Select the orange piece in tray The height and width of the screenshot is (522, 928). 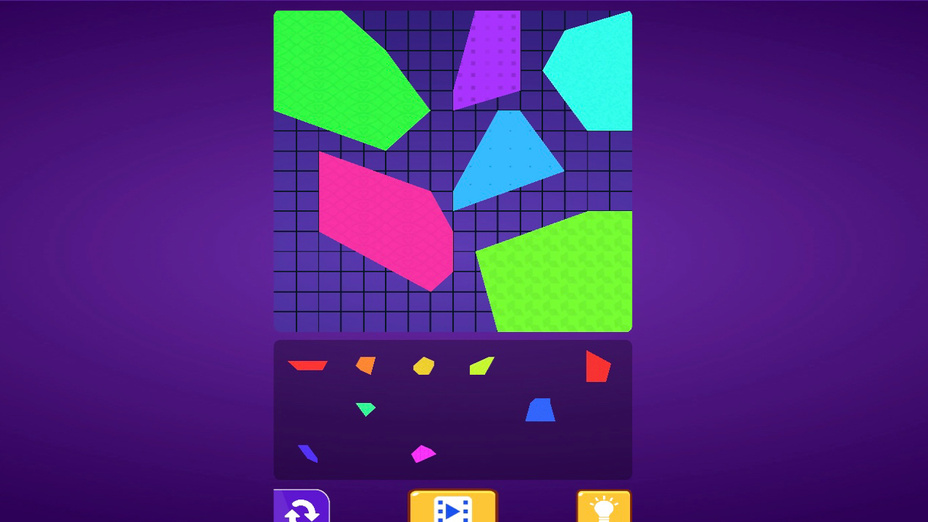click(366, 365)
